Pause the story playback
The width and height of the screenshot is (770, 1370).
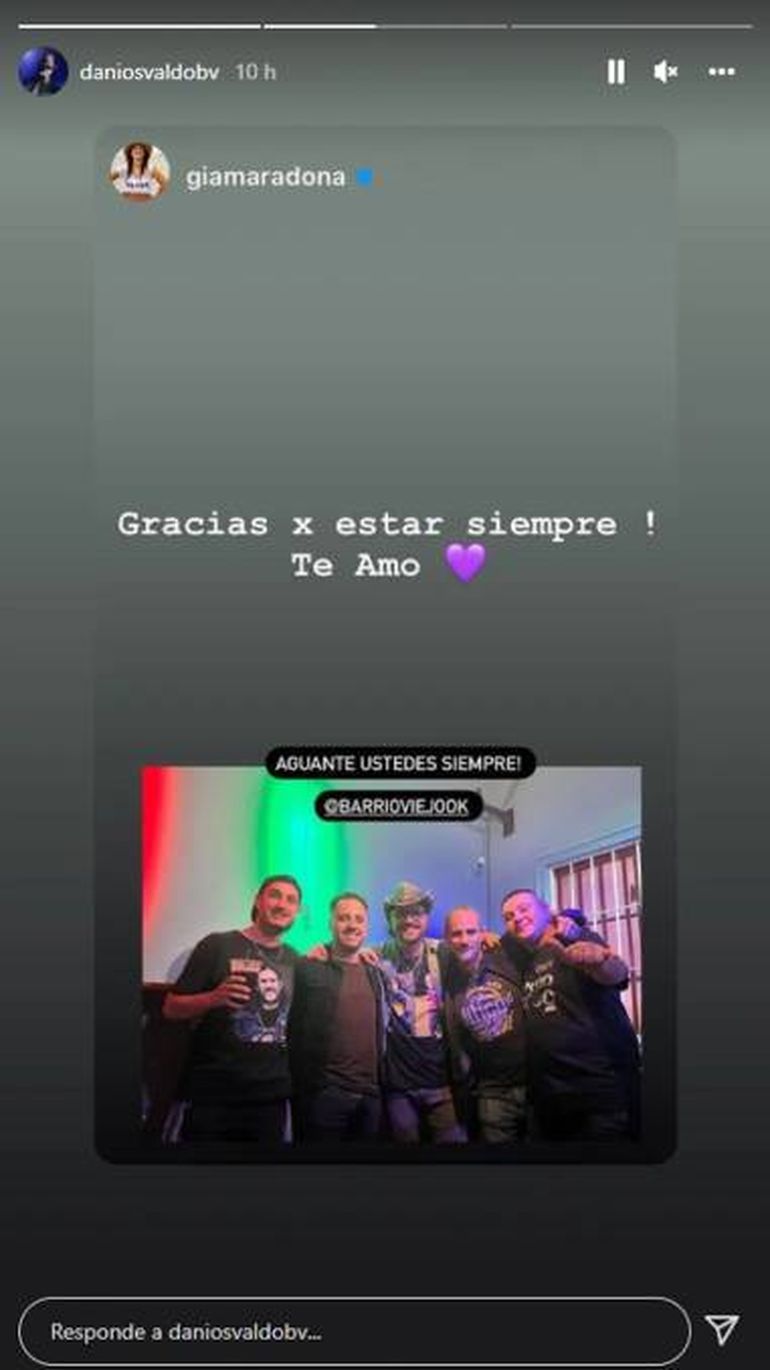(x=616, y=72)
